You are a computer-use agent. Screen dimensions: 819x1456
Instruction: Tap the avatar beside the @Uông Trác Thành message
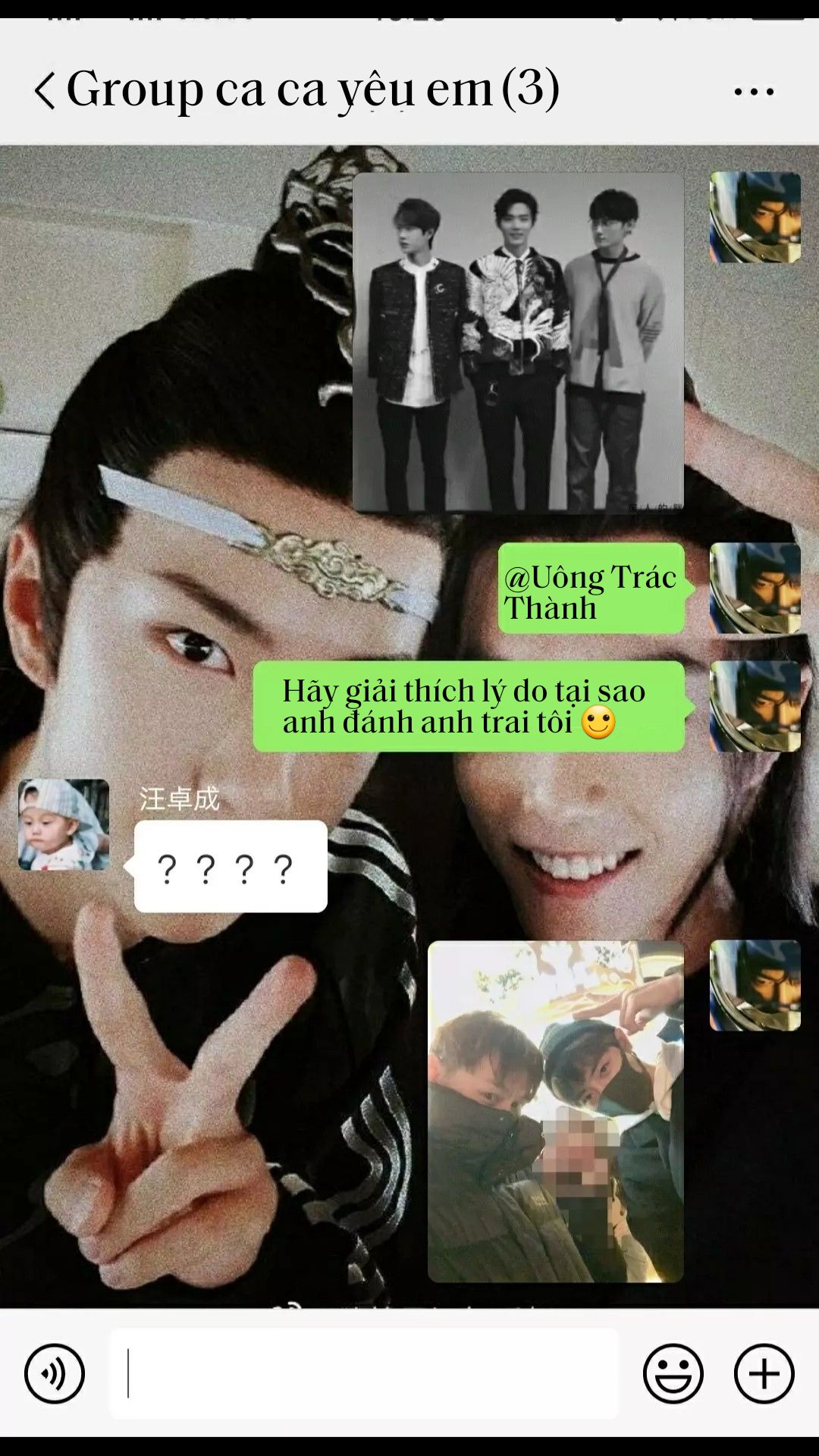pyautogui.click(x=755, y=588)
